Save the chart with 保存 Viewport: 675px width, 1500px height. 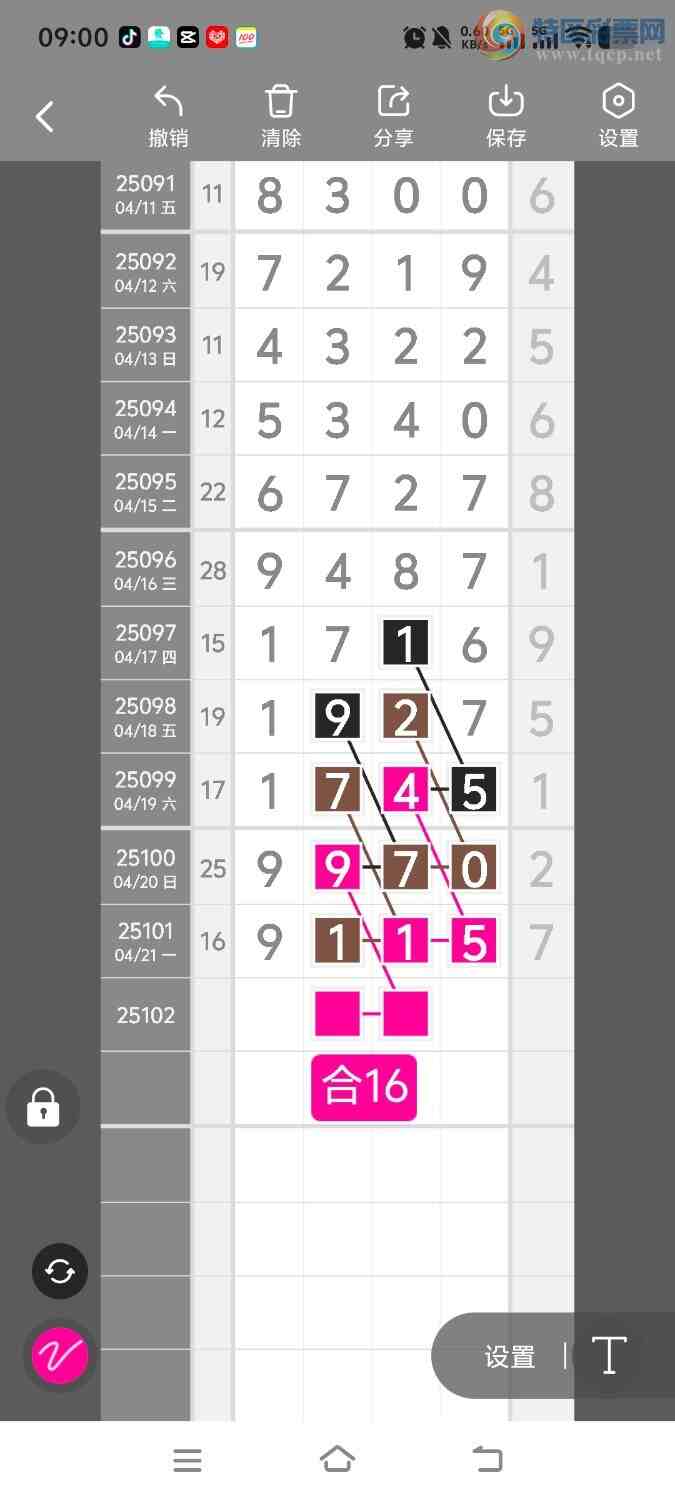[x=506, y=117]
